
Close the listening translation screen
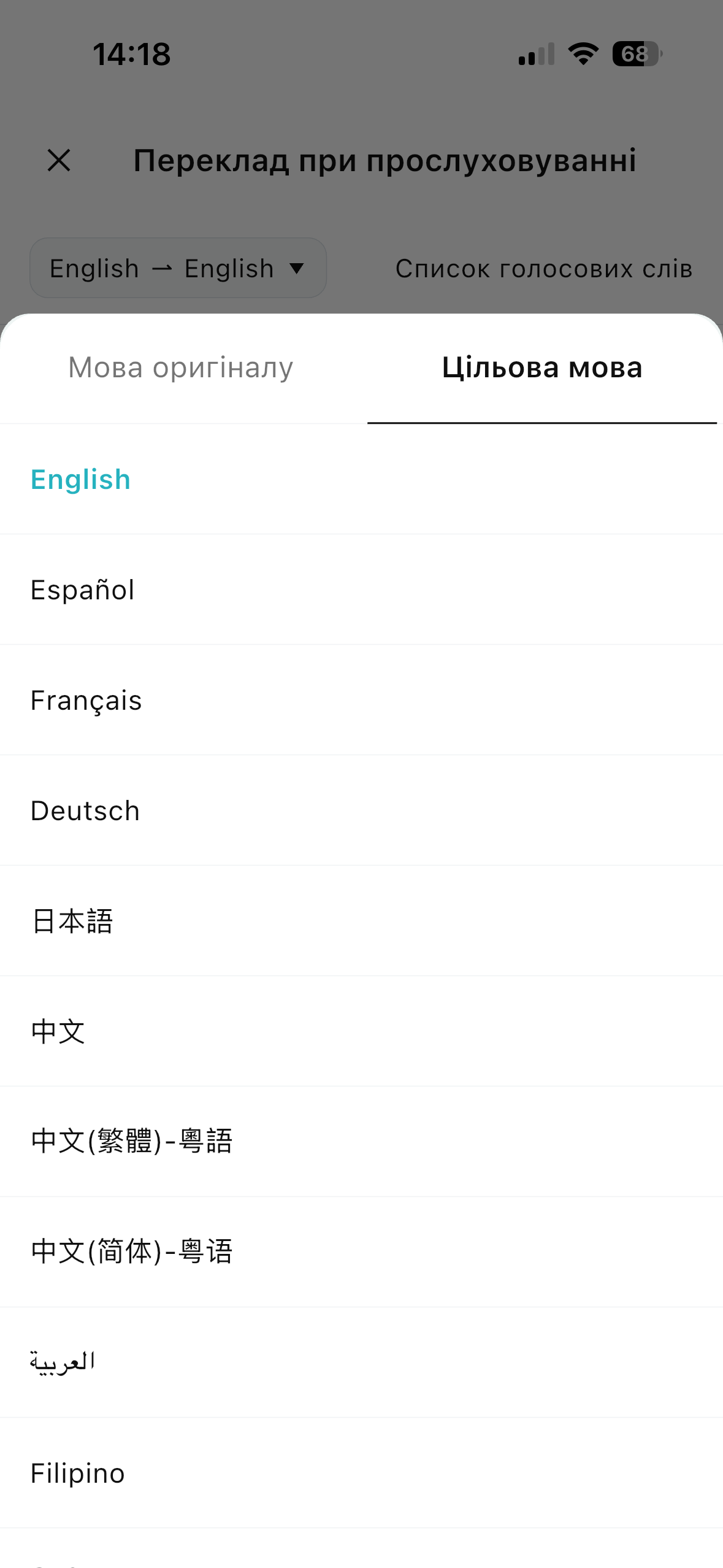(x=59, y=161)
